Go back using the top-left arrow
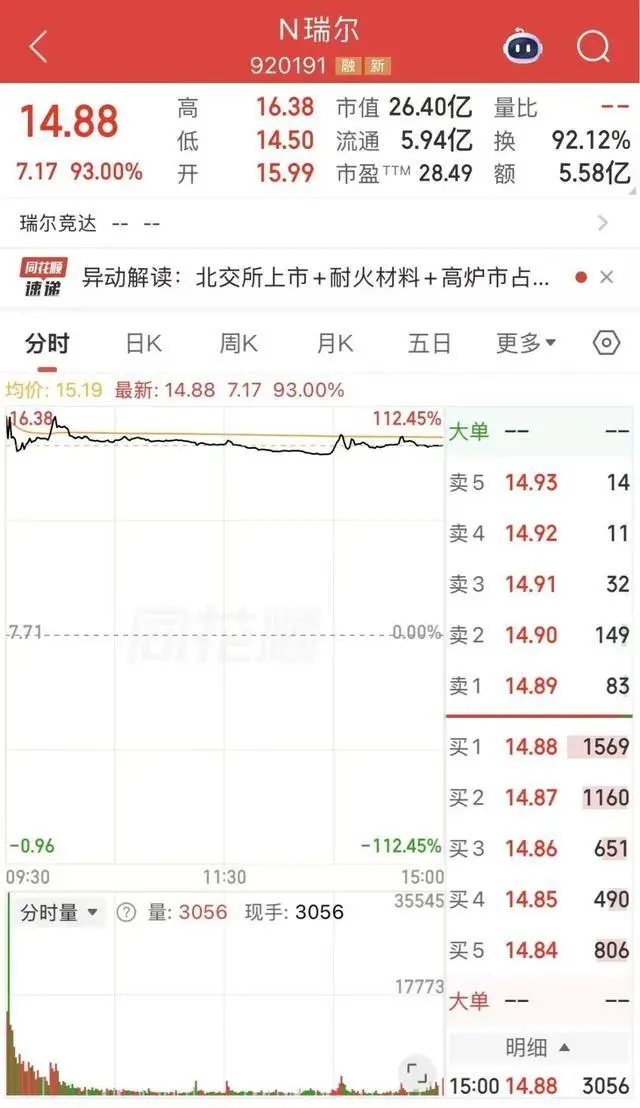The height and width of the screenshot is (1108, 640). (38, 46)
